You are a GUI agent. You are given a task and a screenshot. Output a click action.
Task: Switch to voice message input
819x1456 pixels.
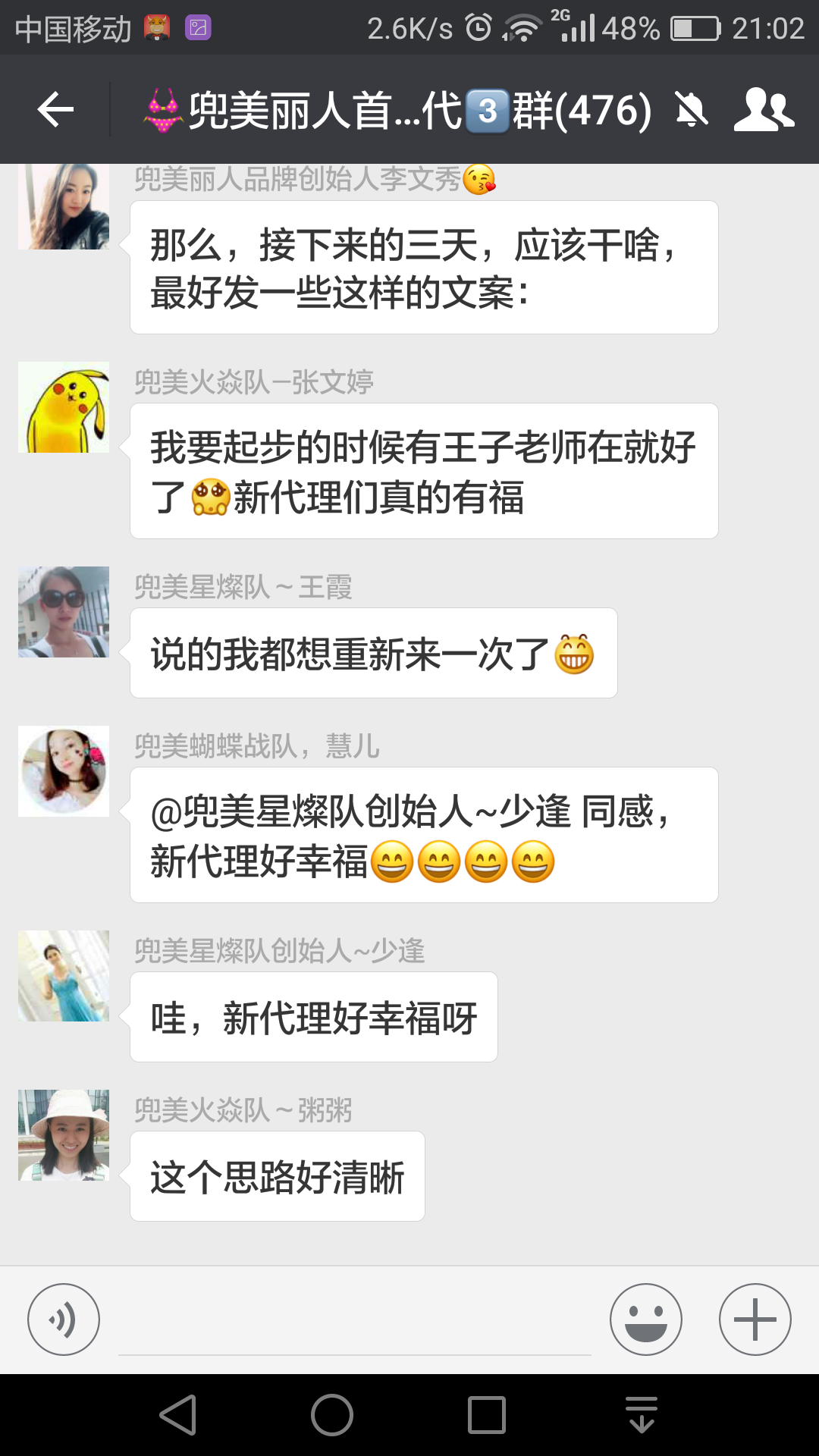64,1319
